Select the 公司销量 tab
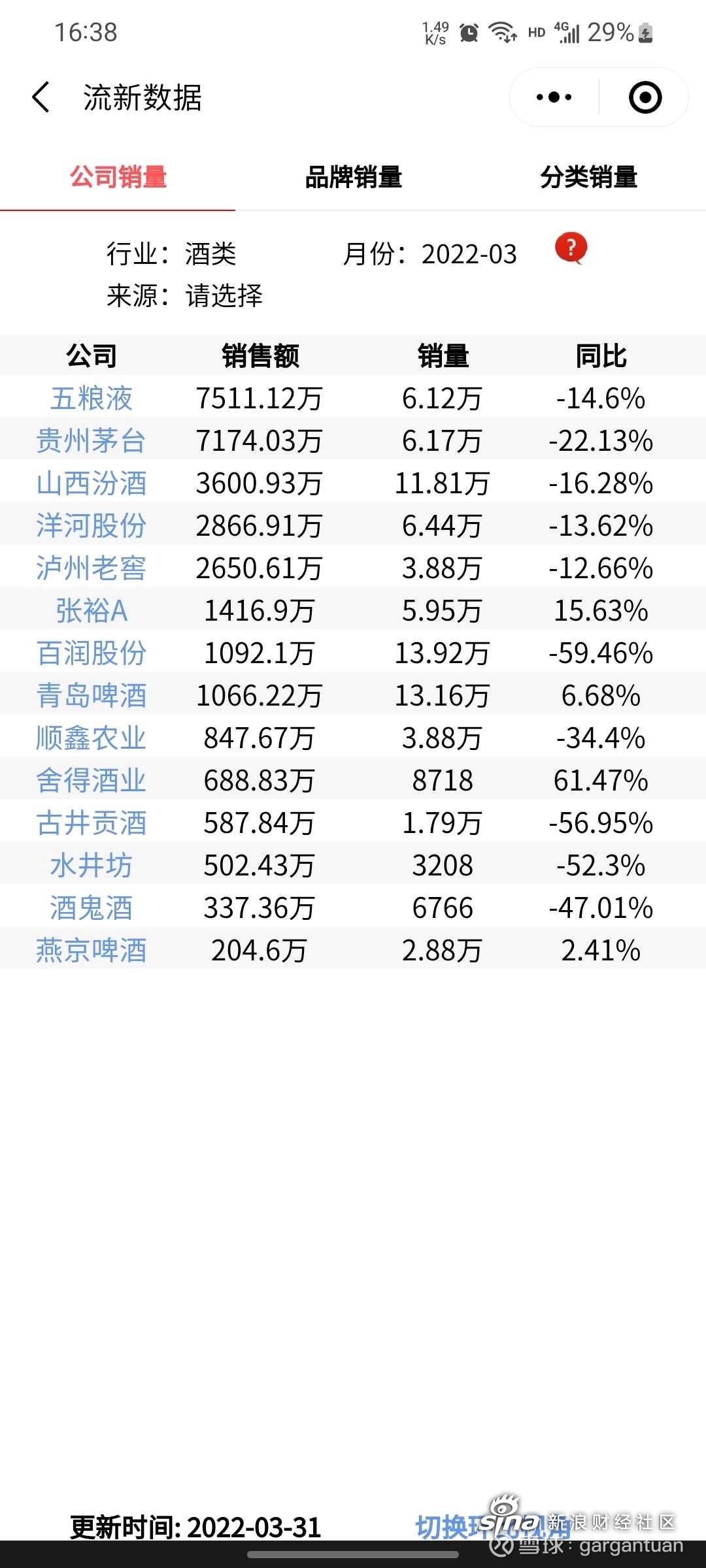706x1568 pixels. (x=118, y=177)
